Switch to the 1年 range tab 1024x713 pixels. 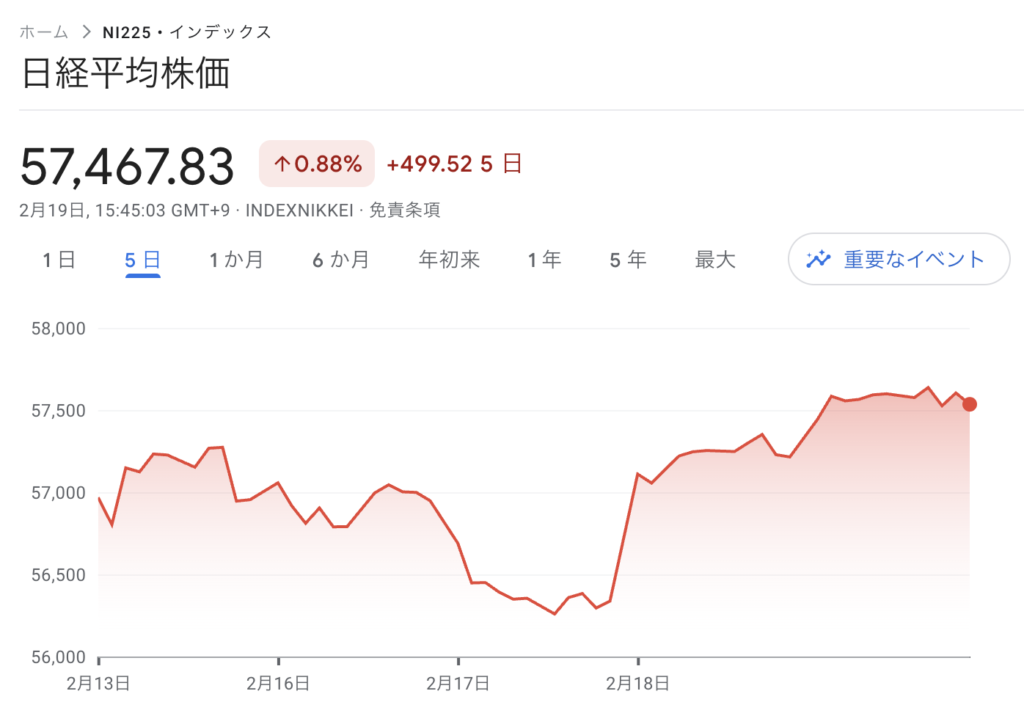click(544, 260)
